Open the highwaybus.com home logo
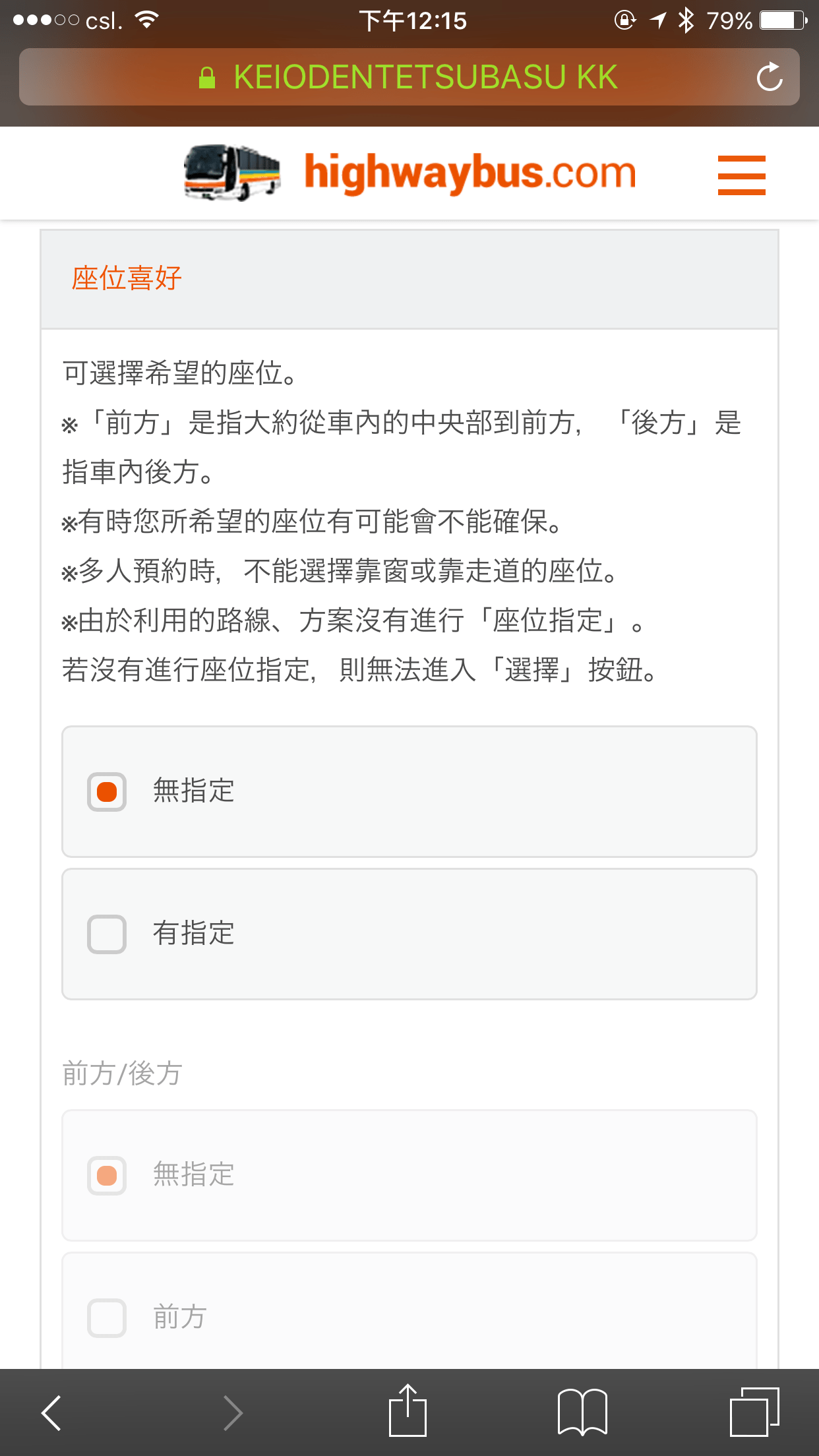This screenshot has height=1456, width=819. pos(409,173)
